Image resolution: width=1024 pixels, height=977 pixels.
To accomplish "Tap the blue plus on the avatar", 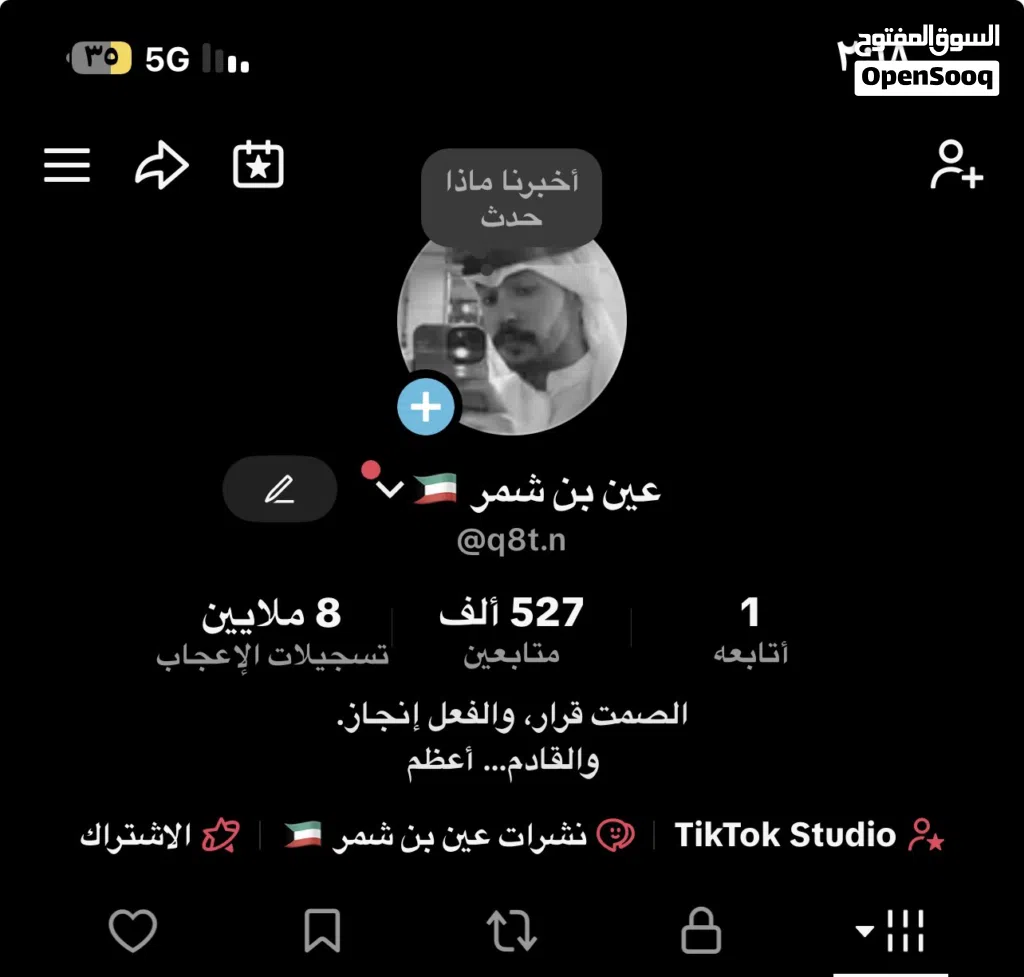I will [x=426, y=408].
